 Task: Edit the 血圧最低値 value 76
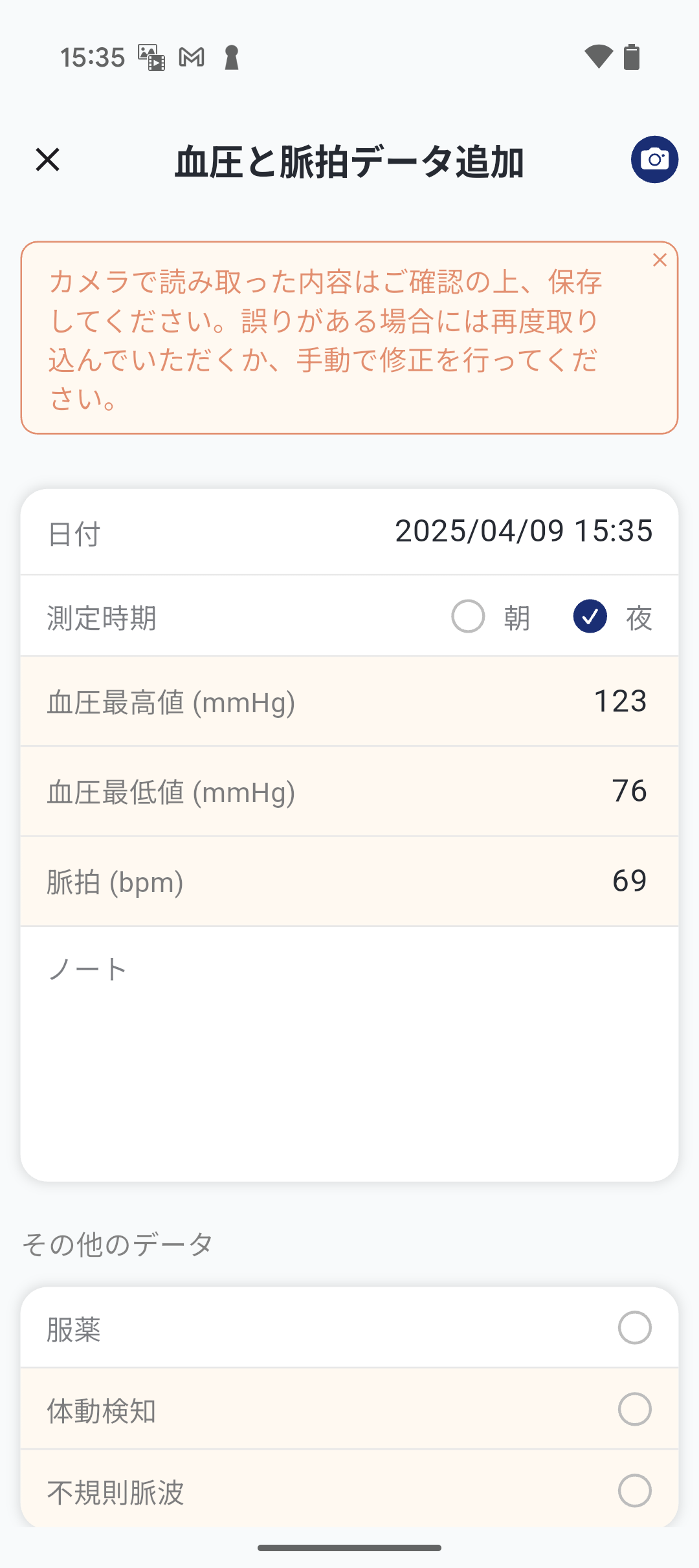click(349, 792)
